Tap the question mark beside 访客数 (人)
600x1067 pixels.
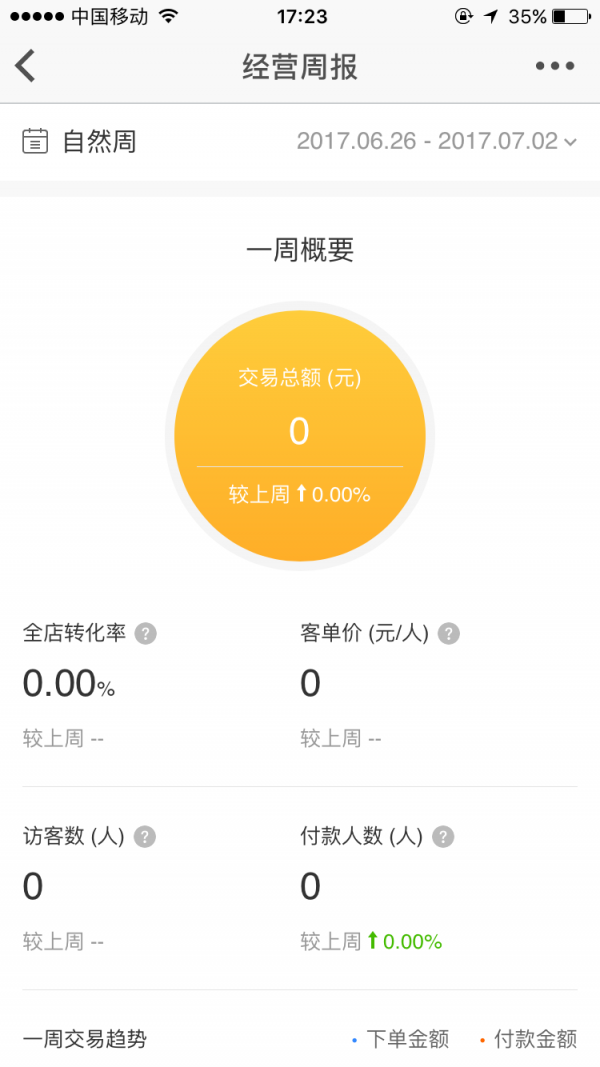click(x=145, y=837)
